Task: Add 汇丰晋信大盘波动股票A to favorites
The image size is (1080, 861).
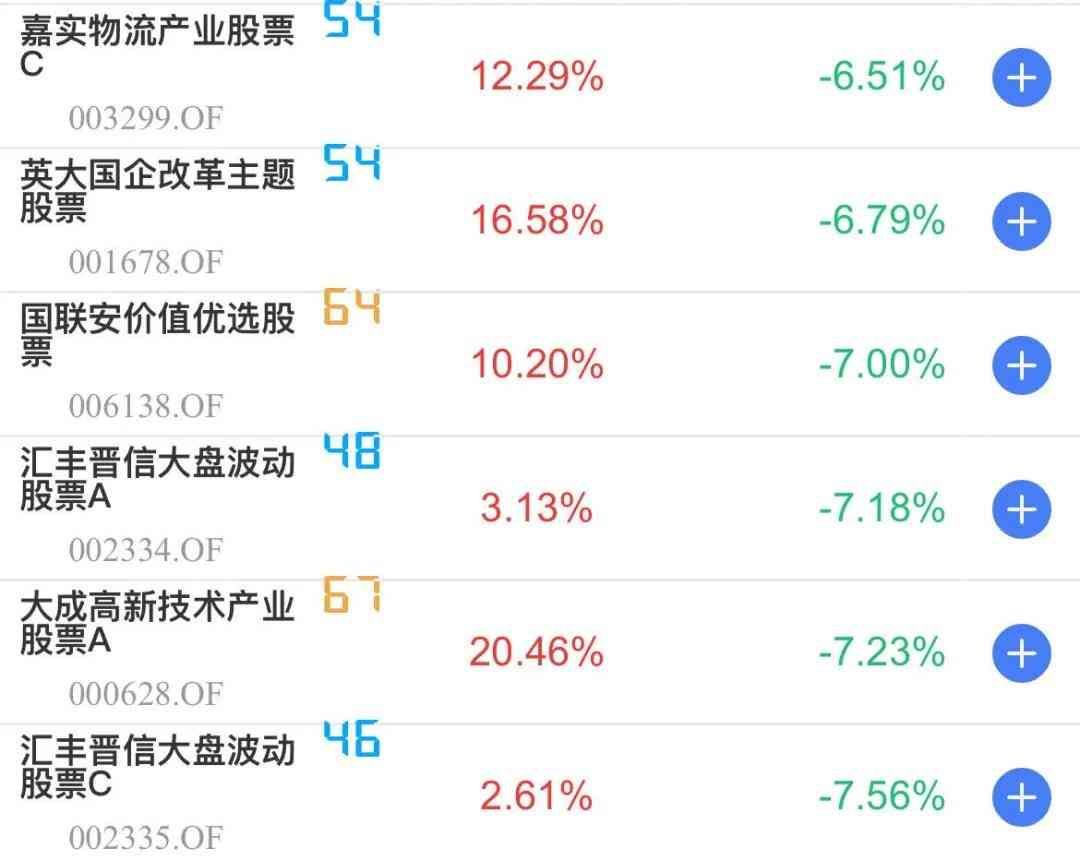Action: [1021, 509]
